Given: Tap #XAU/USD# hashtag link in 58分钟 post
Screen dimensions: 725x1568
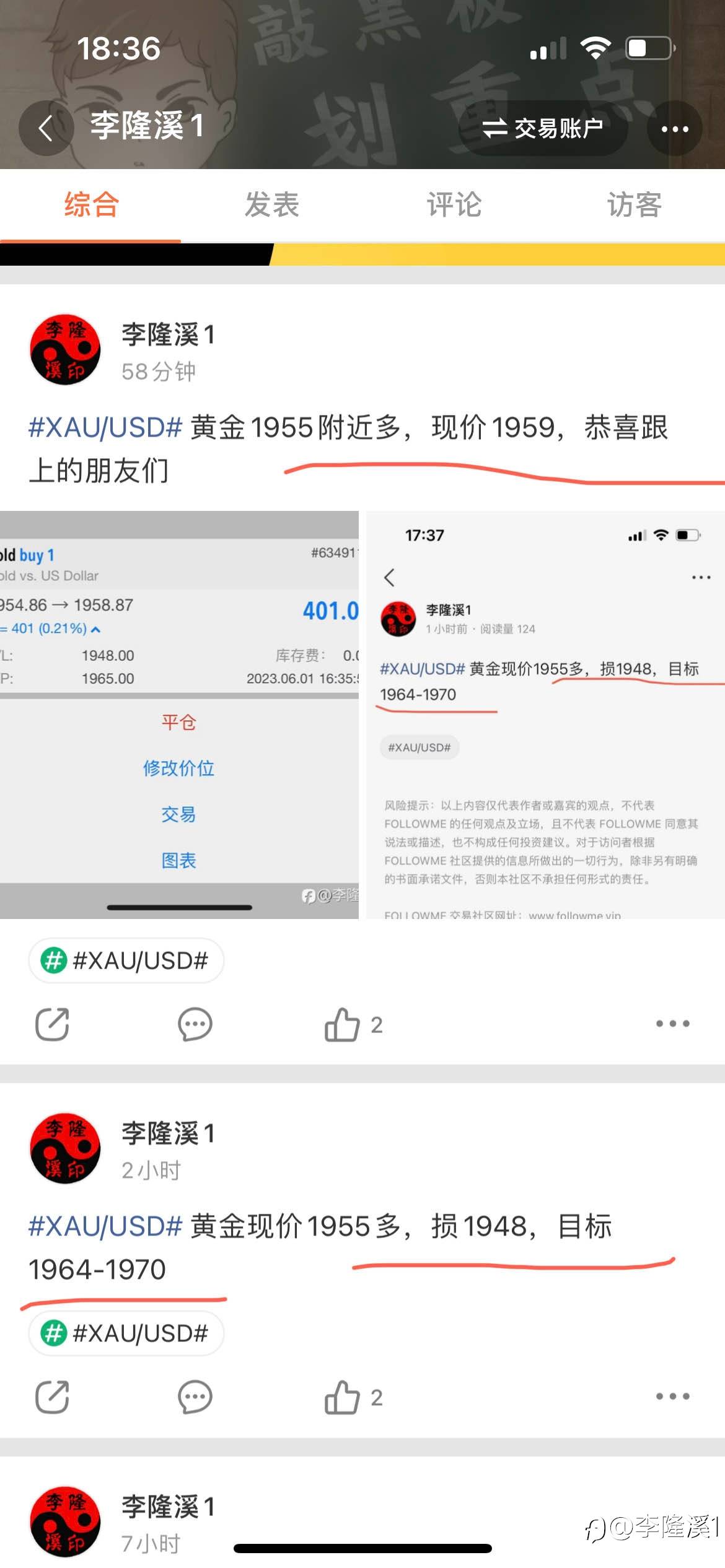Looking at the screenshot, I should click(105, 428).
